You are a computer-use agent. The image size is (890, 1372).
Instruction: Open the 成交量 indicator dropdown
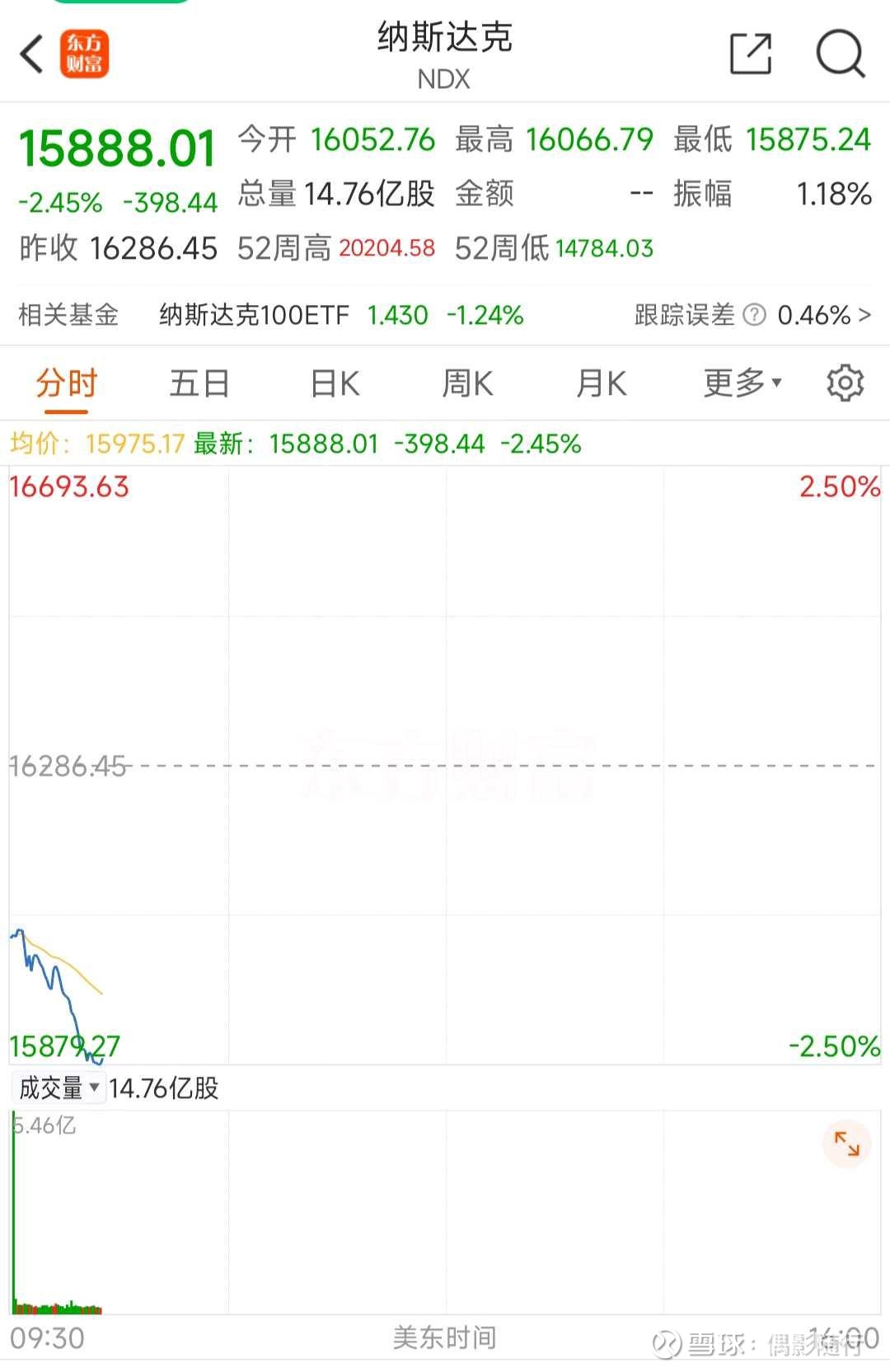[x=58, y=1088]
